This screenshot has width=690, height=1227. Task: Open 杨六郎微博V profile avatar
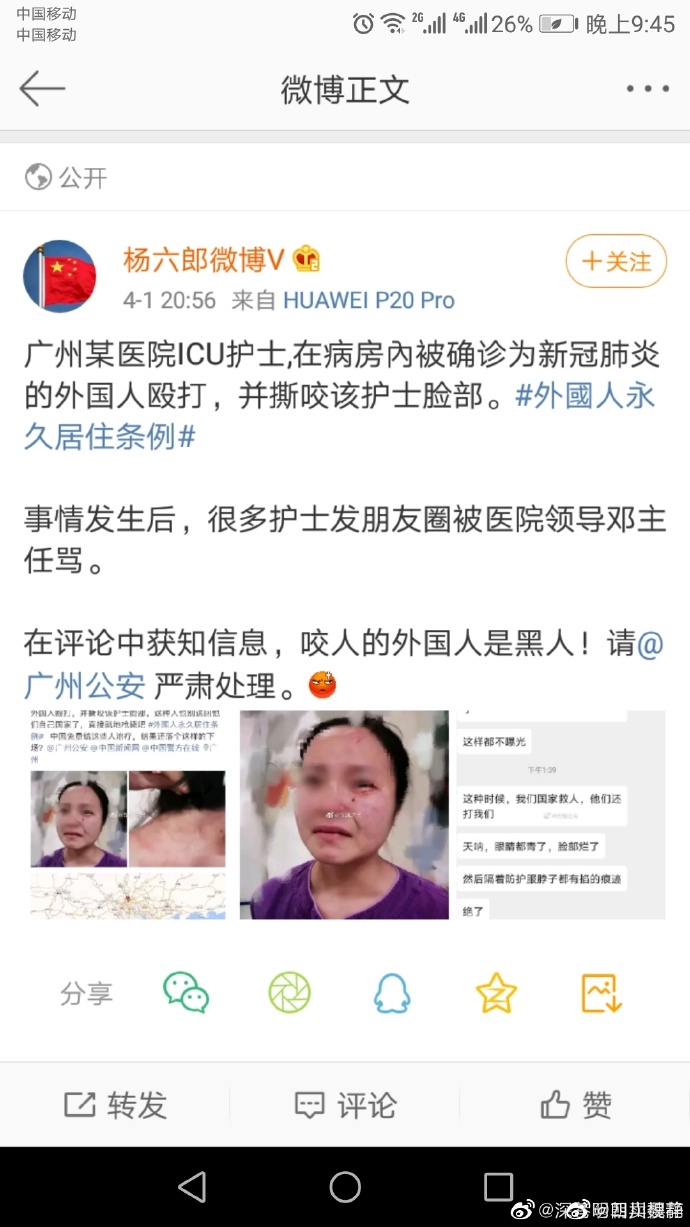pyautogui.click(x=60, y=276)
